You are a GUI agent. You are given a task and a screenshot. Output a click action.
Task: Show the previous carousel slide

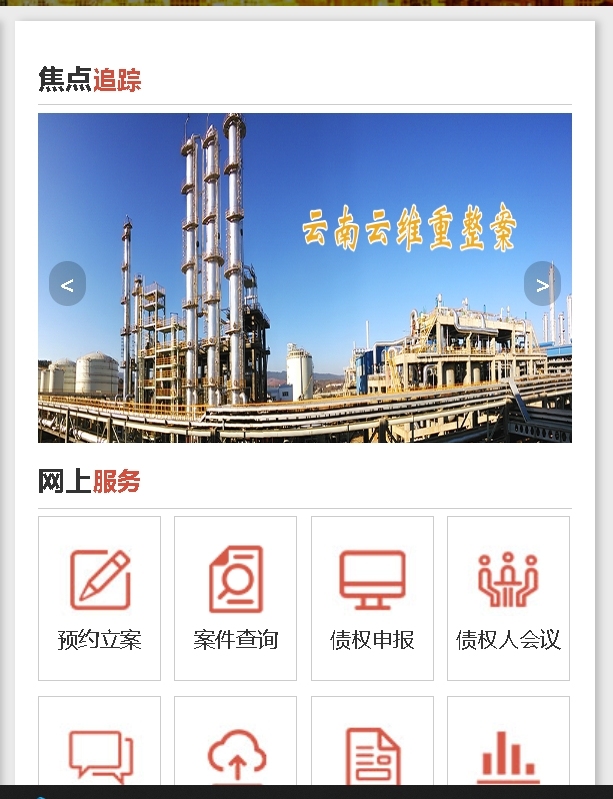coord(67,284)
